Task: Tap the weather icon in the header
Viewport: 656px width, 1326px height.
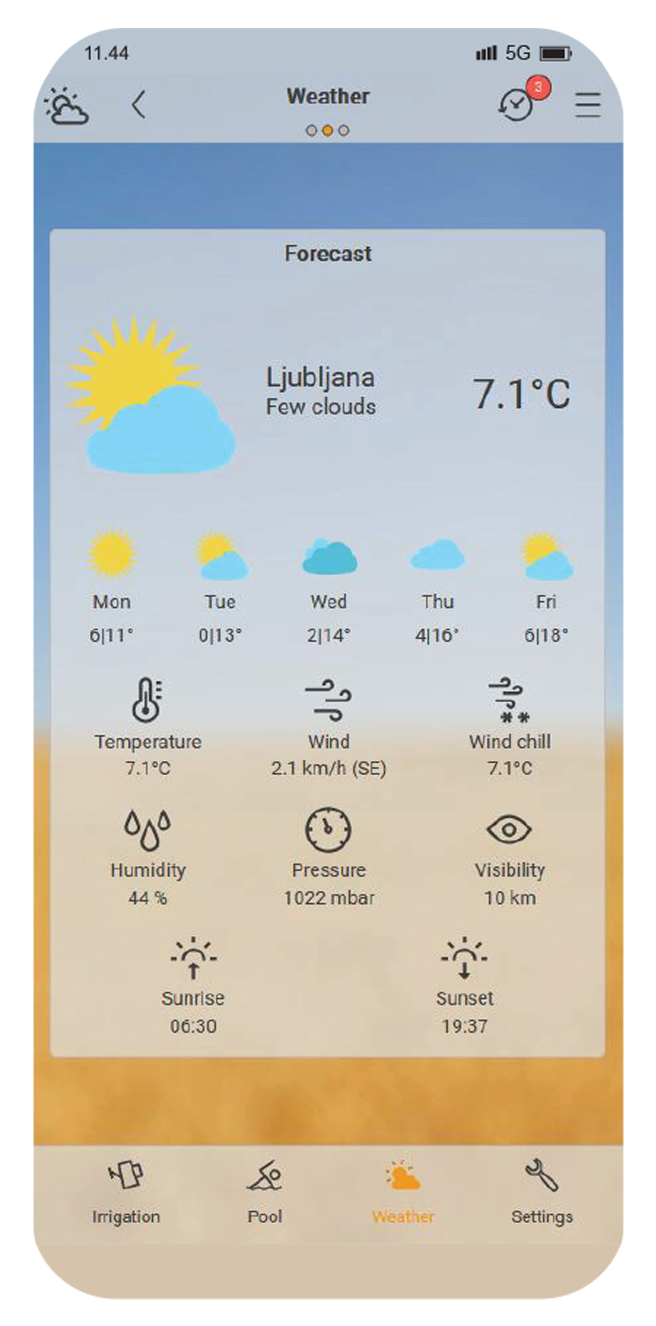Action: (x=68, y=105)
